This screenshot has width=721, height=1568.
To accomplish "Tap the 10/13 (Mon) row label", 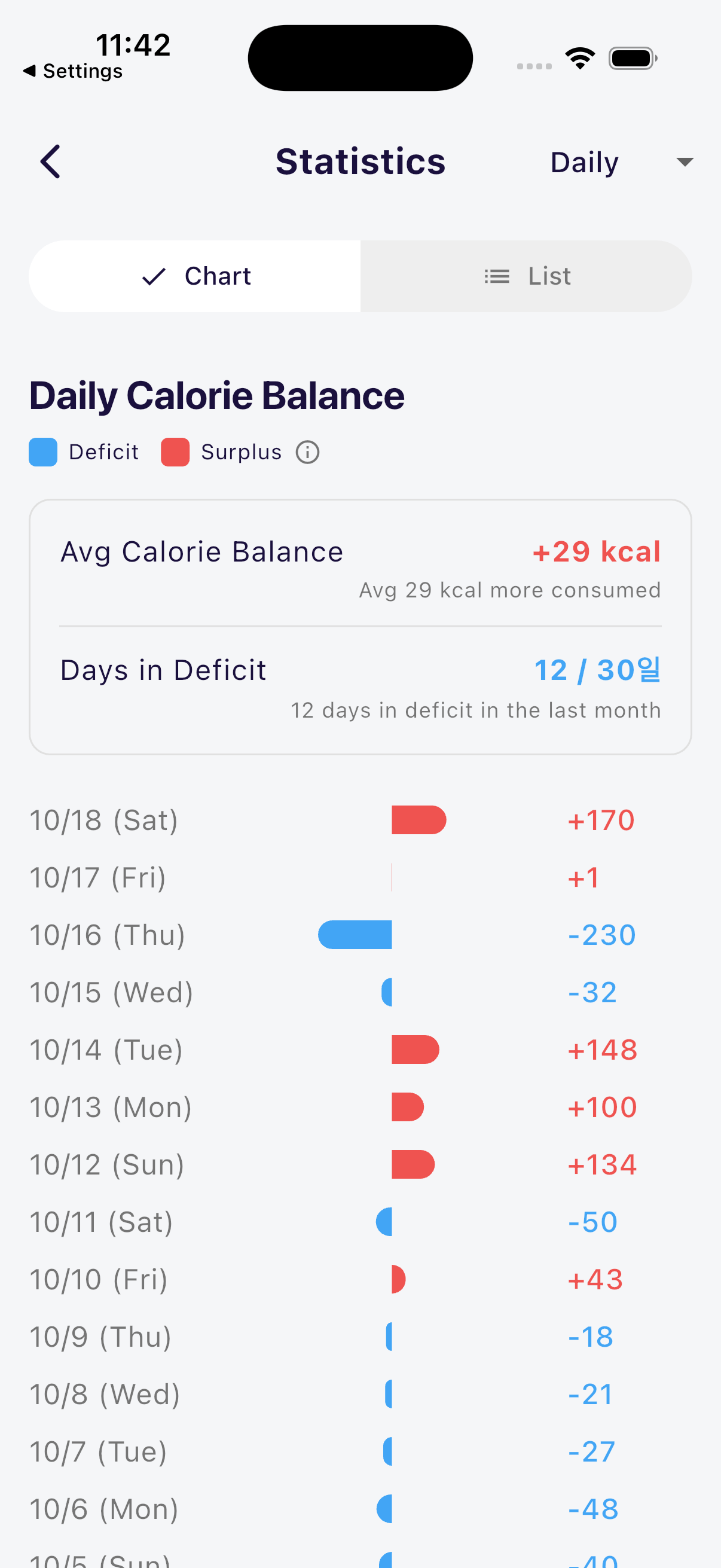I will tap(110, 1107).
